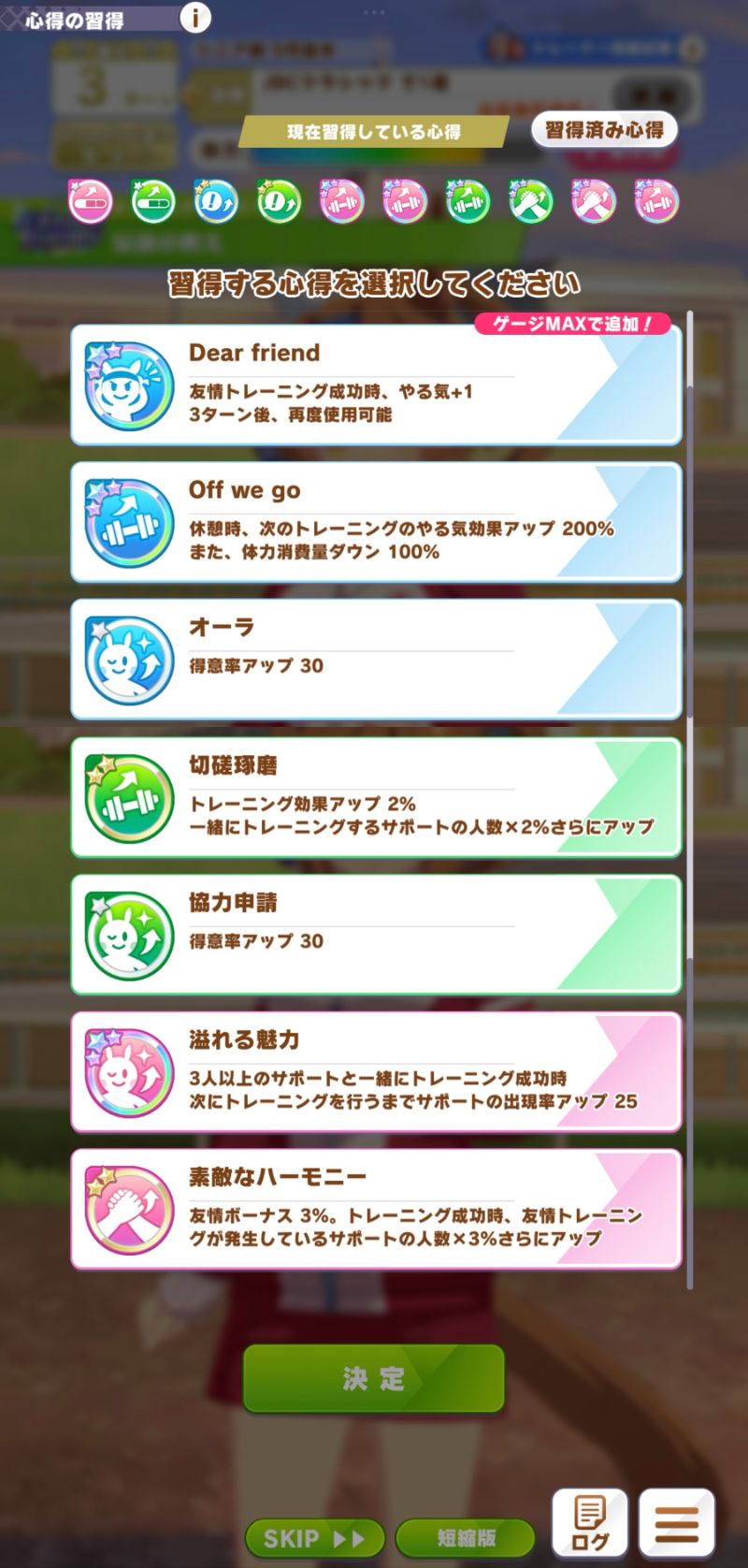Viewport: 748px width, 1568px height.
Task: Open the hamburger menu button
Action: pyautogui.click(x=677, y=1524)
